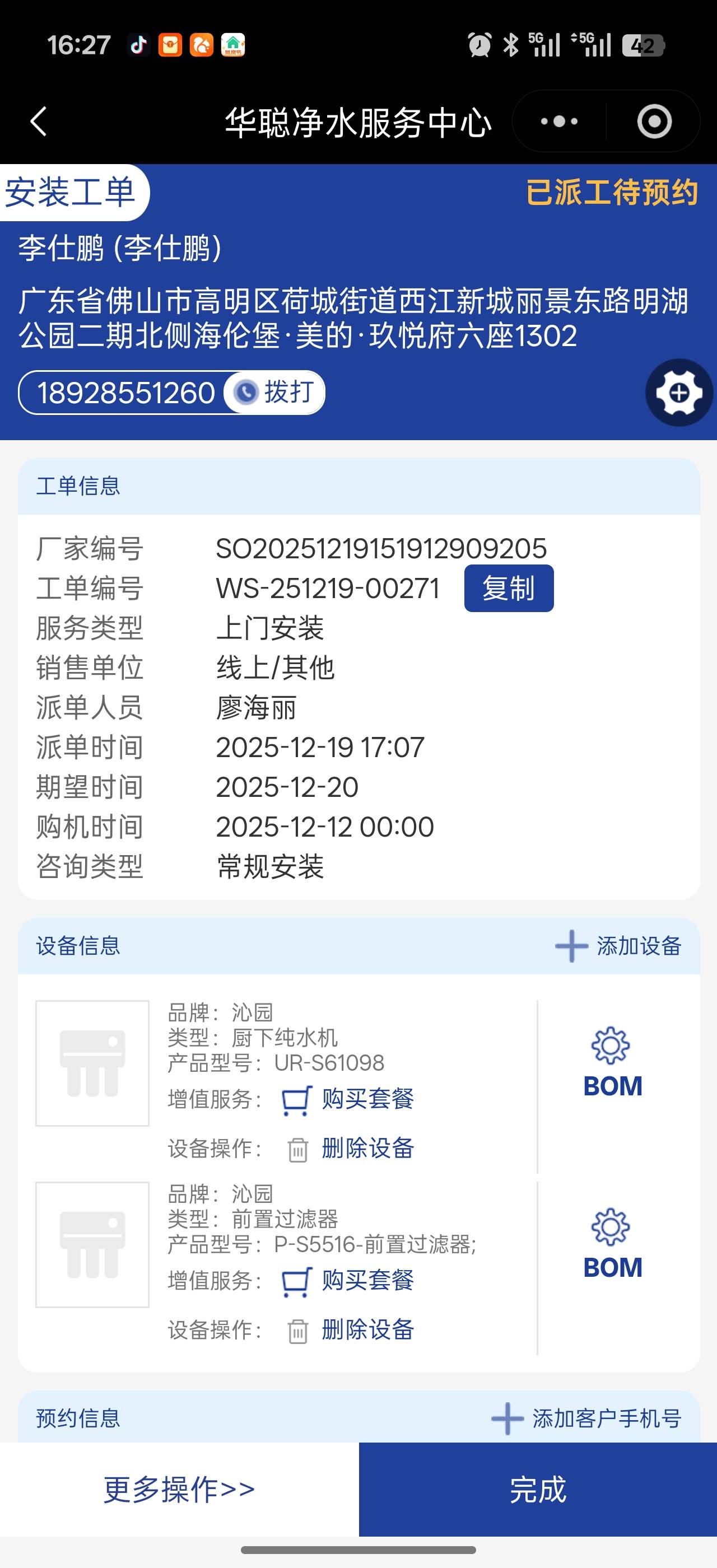Delete the UR-S61098 厨下纯水机 device
Viewport: 717px width, 1568px height.
tap(351, 1149)
